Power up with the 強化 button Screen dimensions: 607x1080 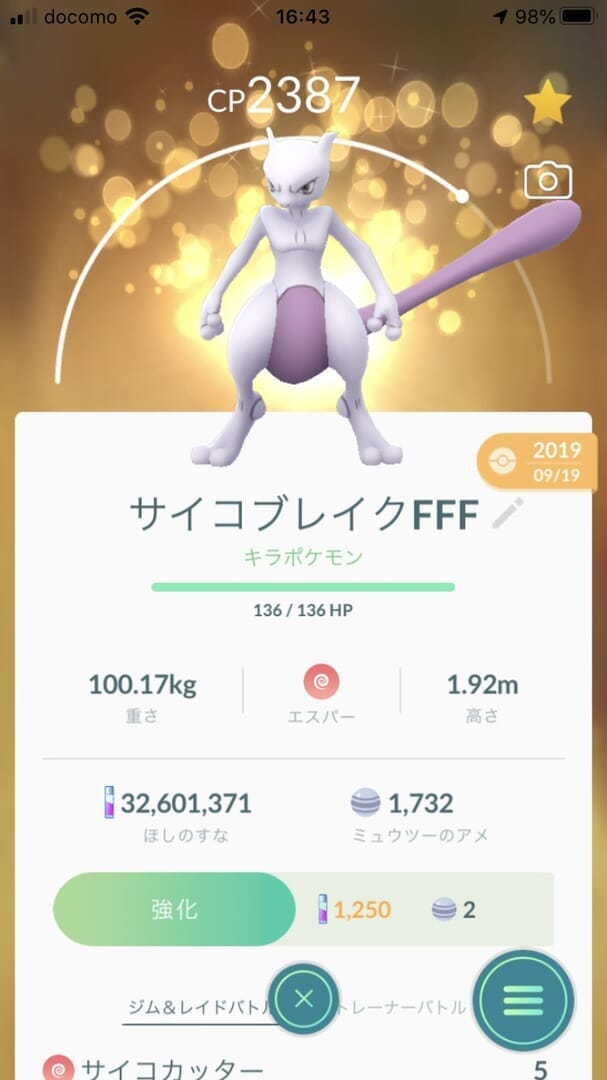174,909
